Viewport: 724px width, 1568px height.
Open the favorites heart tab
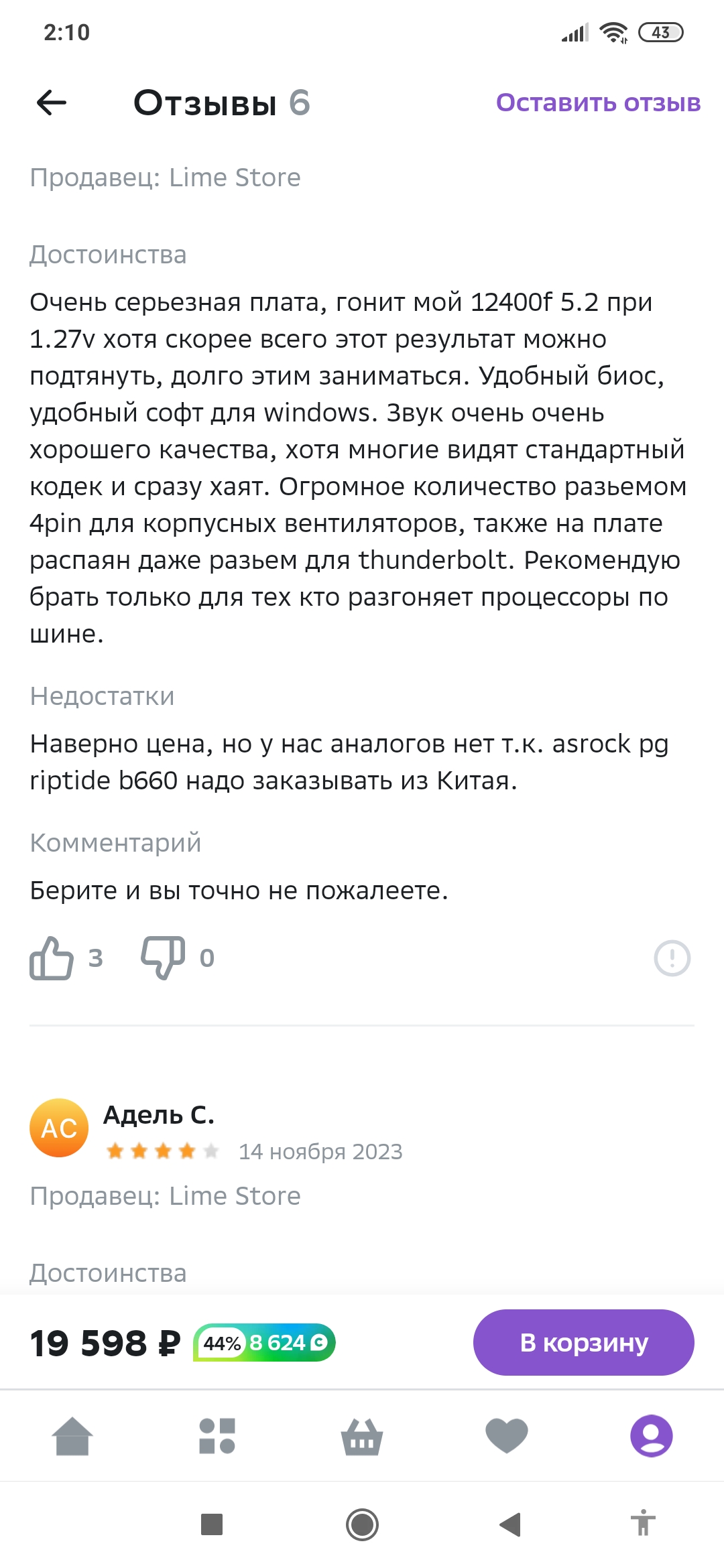point(507,1436)
